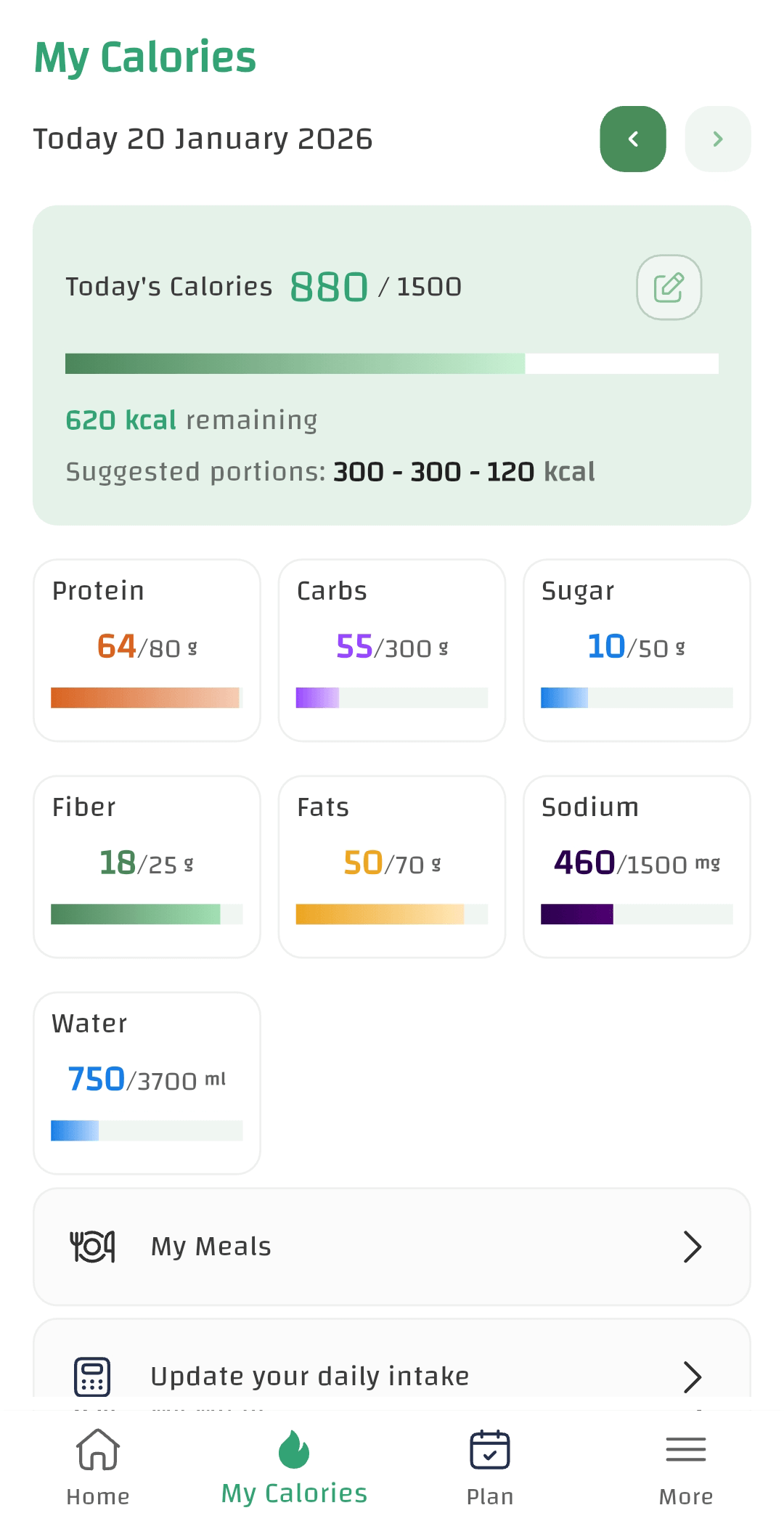Select the Sodium tracking card
784x1529 pixels.
click(637, 865)
